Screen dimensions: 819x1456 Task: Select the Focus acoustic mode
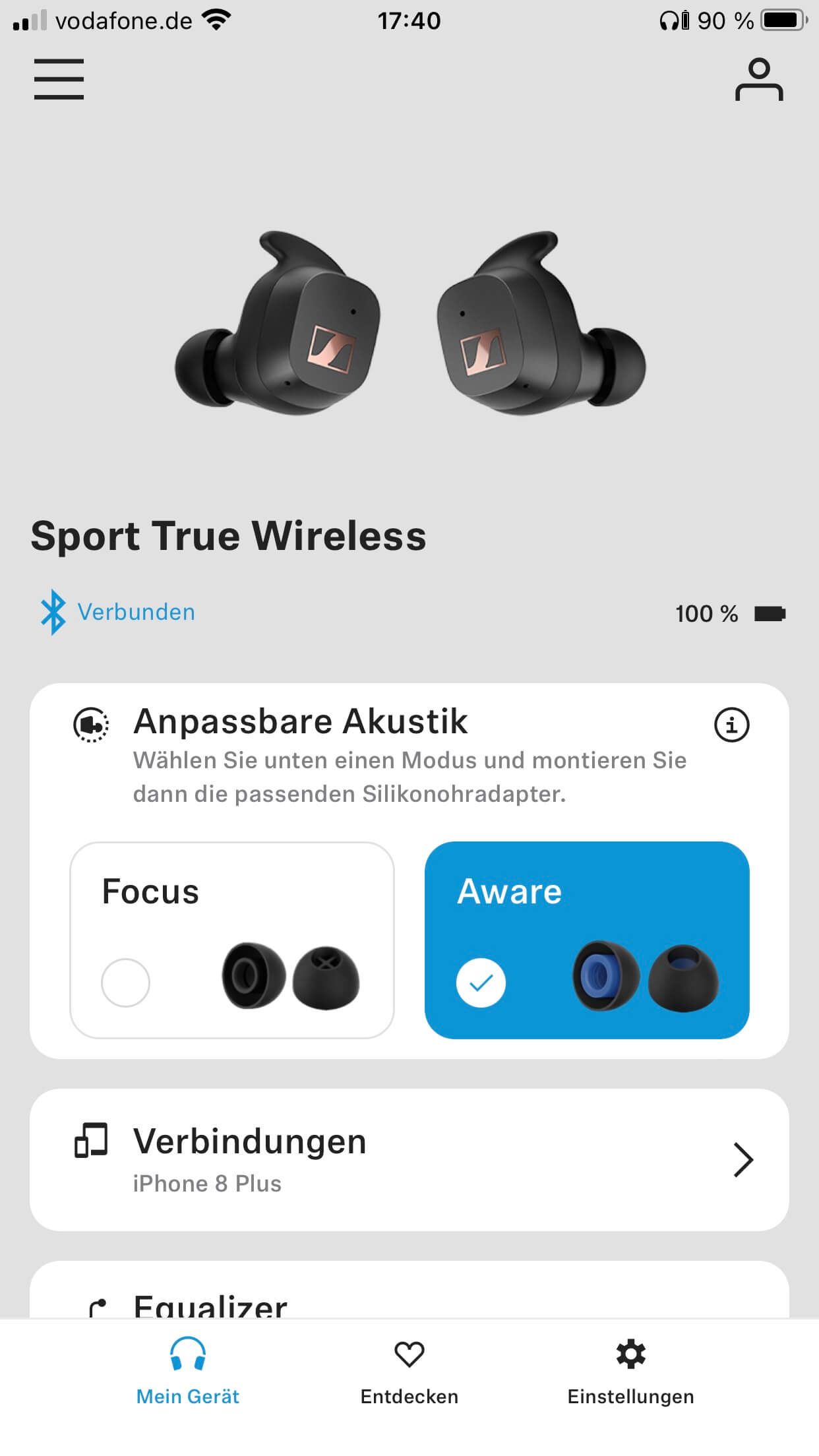pos(232,940)
